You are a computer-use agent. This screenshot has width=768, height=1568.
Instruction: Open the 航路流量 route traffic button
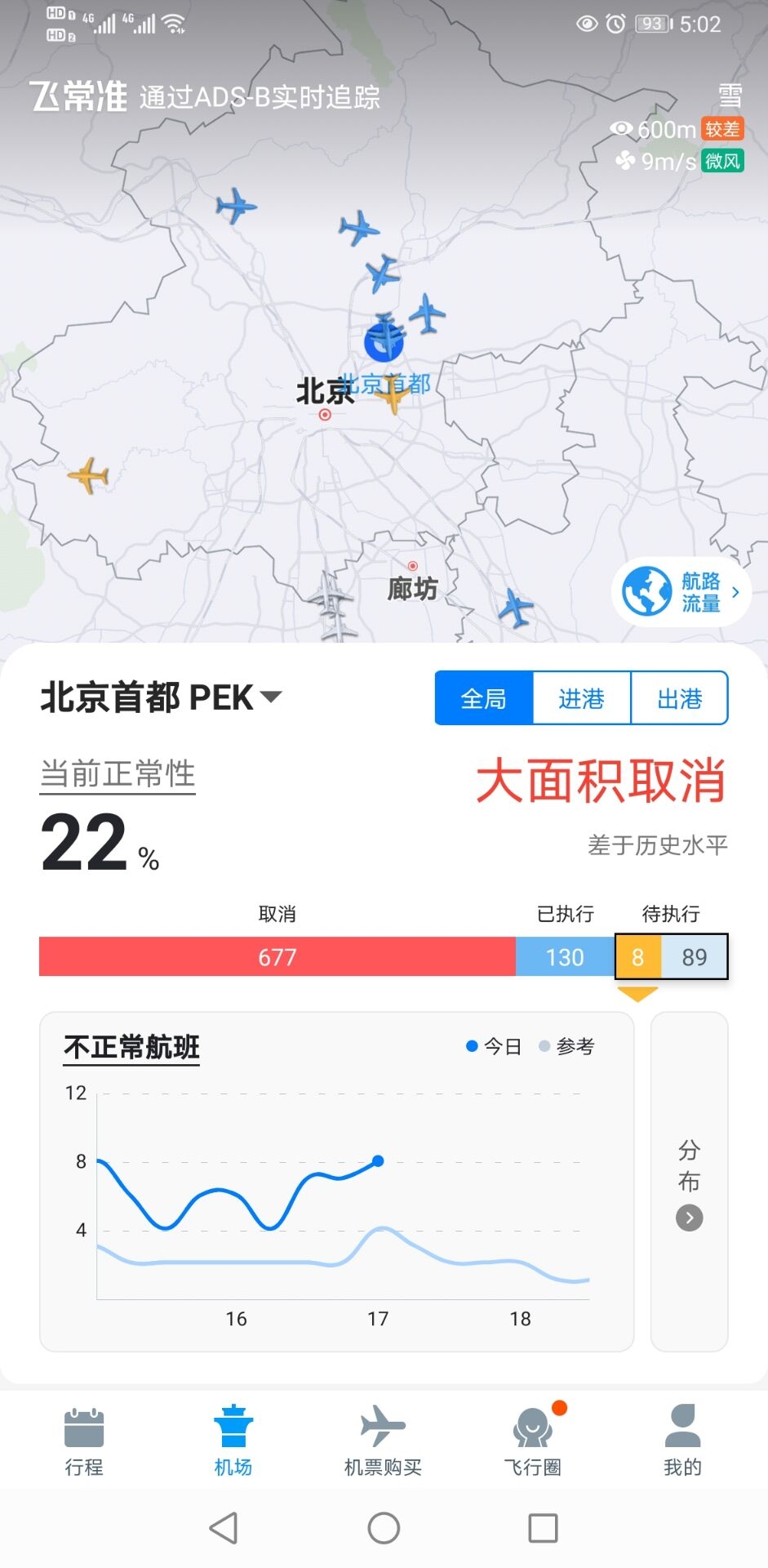(x=681, y=592)
